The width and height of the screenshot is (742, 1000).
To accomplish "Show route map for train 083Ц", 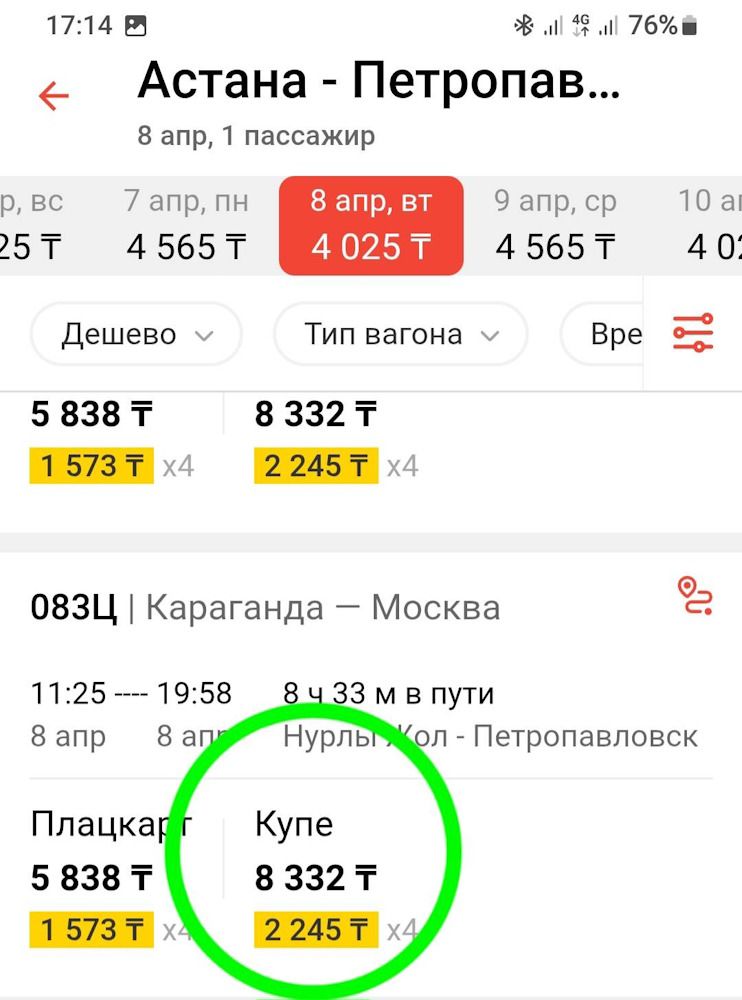I will point(693,595).
